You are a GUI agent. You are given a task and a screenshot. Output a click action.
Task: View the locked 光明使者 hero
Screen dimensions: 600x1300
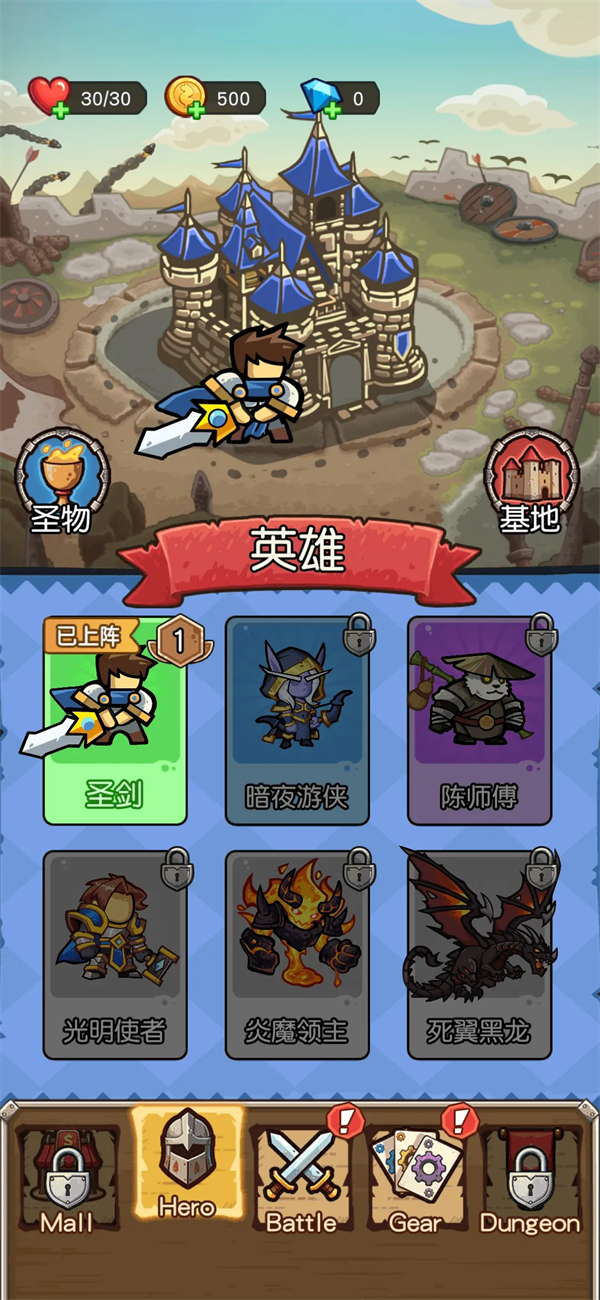(x=115, y=955)
